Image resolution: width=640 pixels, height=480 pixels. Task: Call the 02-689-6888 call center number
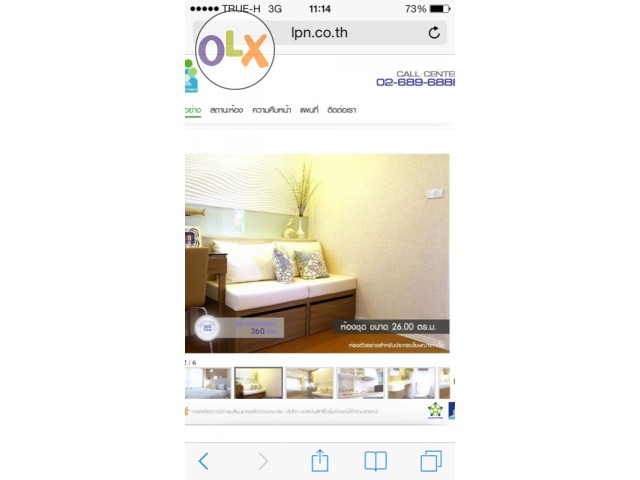click(415, 82)
